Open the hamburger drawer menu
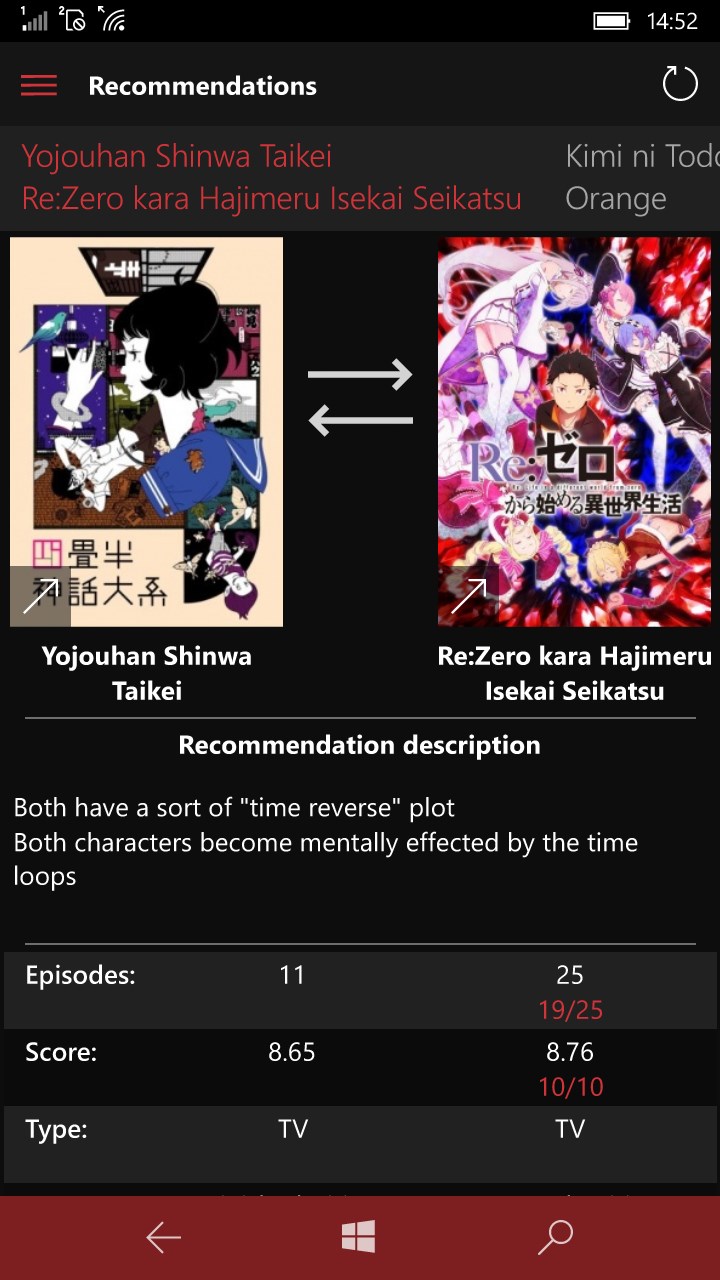Screen dimensions: 720x1280 (x=39, y=86)
